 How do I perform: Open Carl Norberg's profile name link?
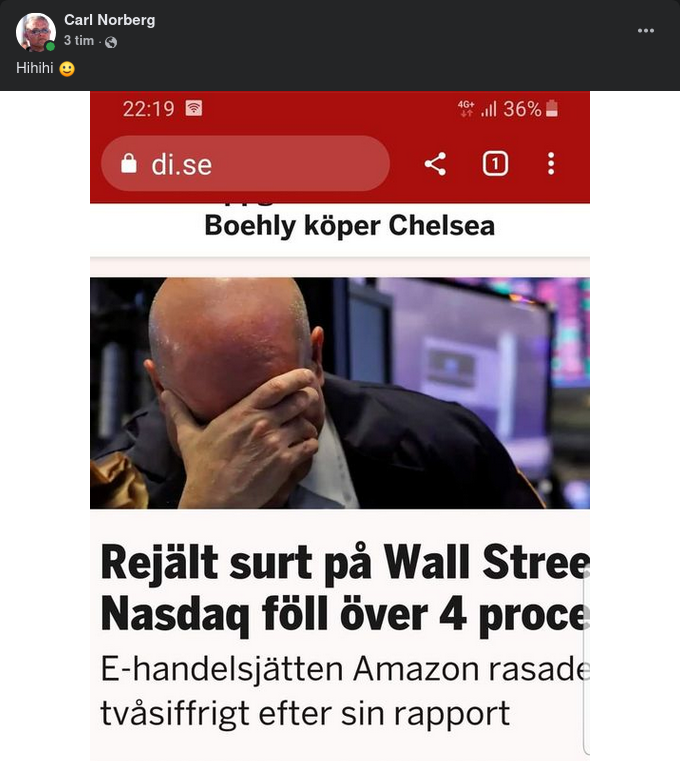click(x=109, y=20)
